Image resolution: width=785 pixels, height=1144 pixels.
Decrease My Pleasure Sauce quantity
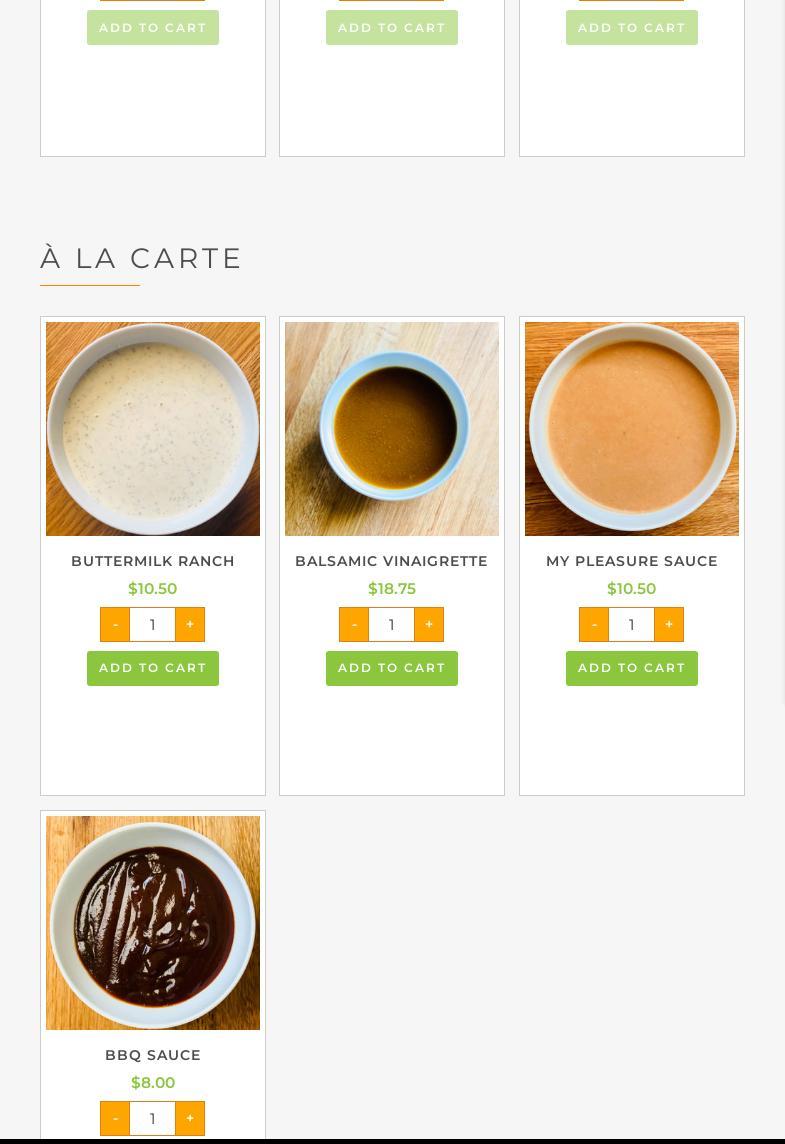tap(594, 624)
